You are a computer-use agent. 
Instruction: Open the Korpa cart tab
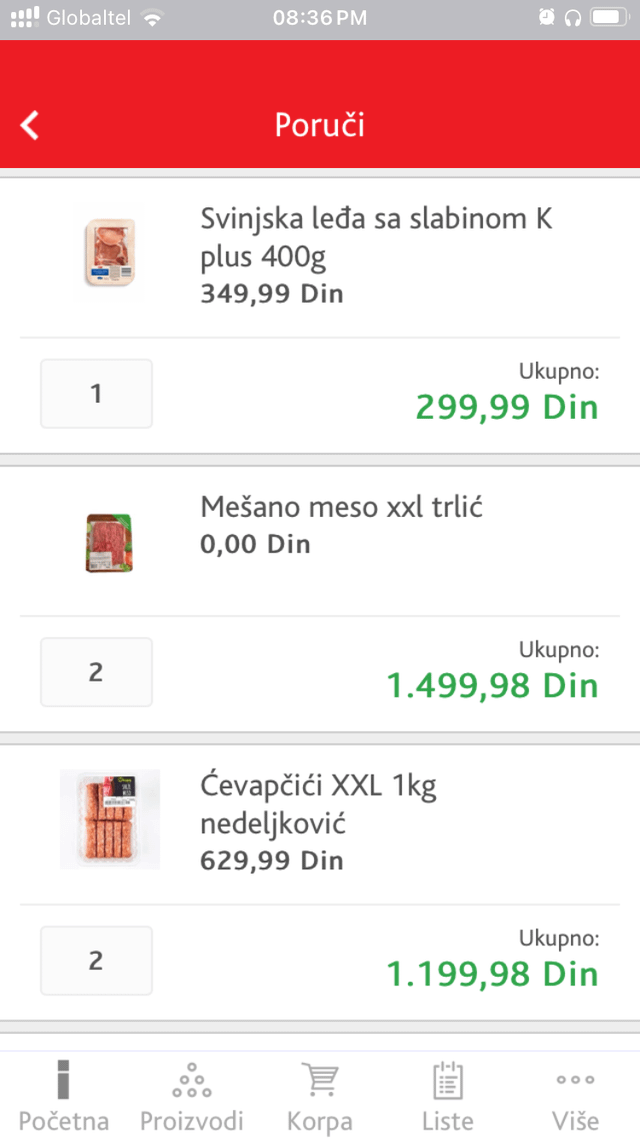(320, 1096)
